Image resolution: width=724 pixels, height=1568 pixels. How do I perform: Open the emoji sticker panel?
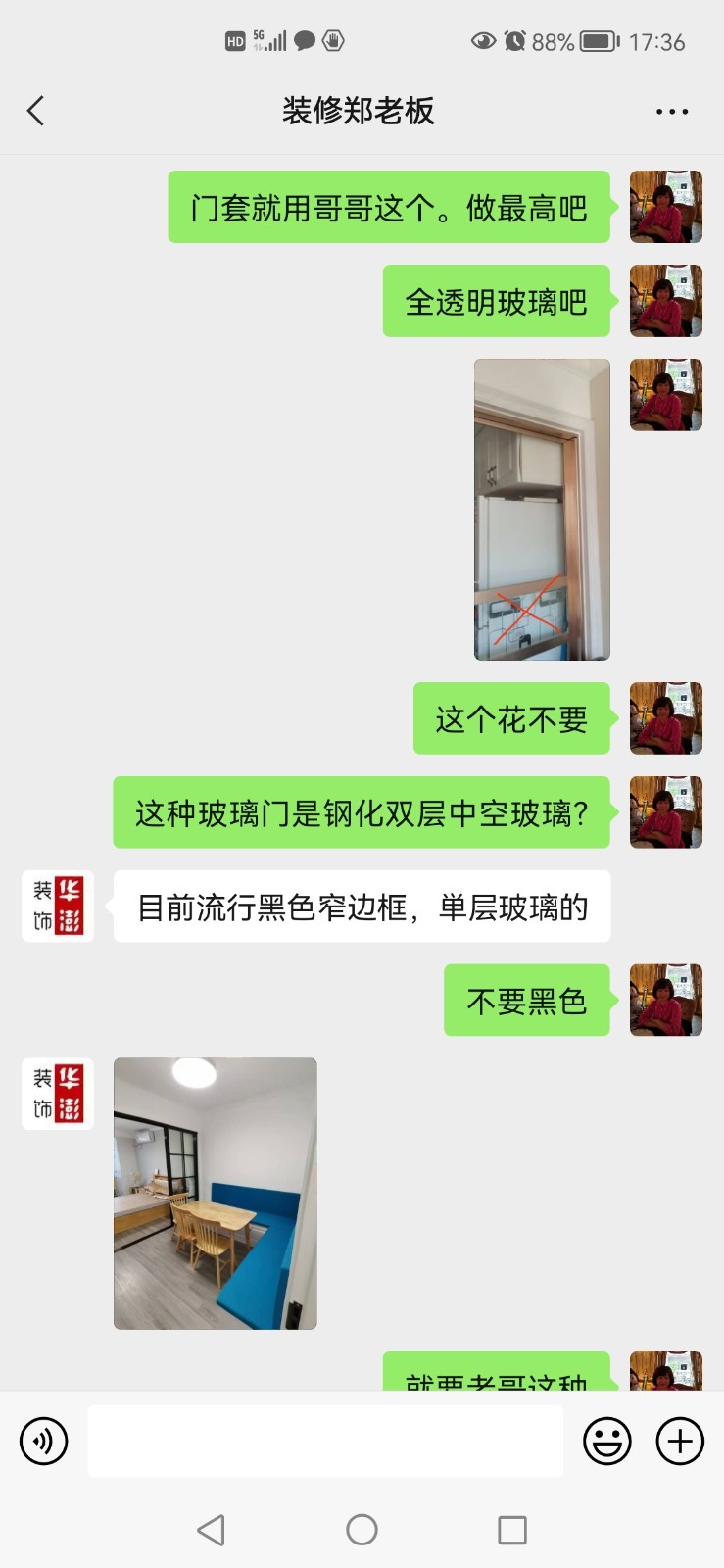tap(607, 1441)
